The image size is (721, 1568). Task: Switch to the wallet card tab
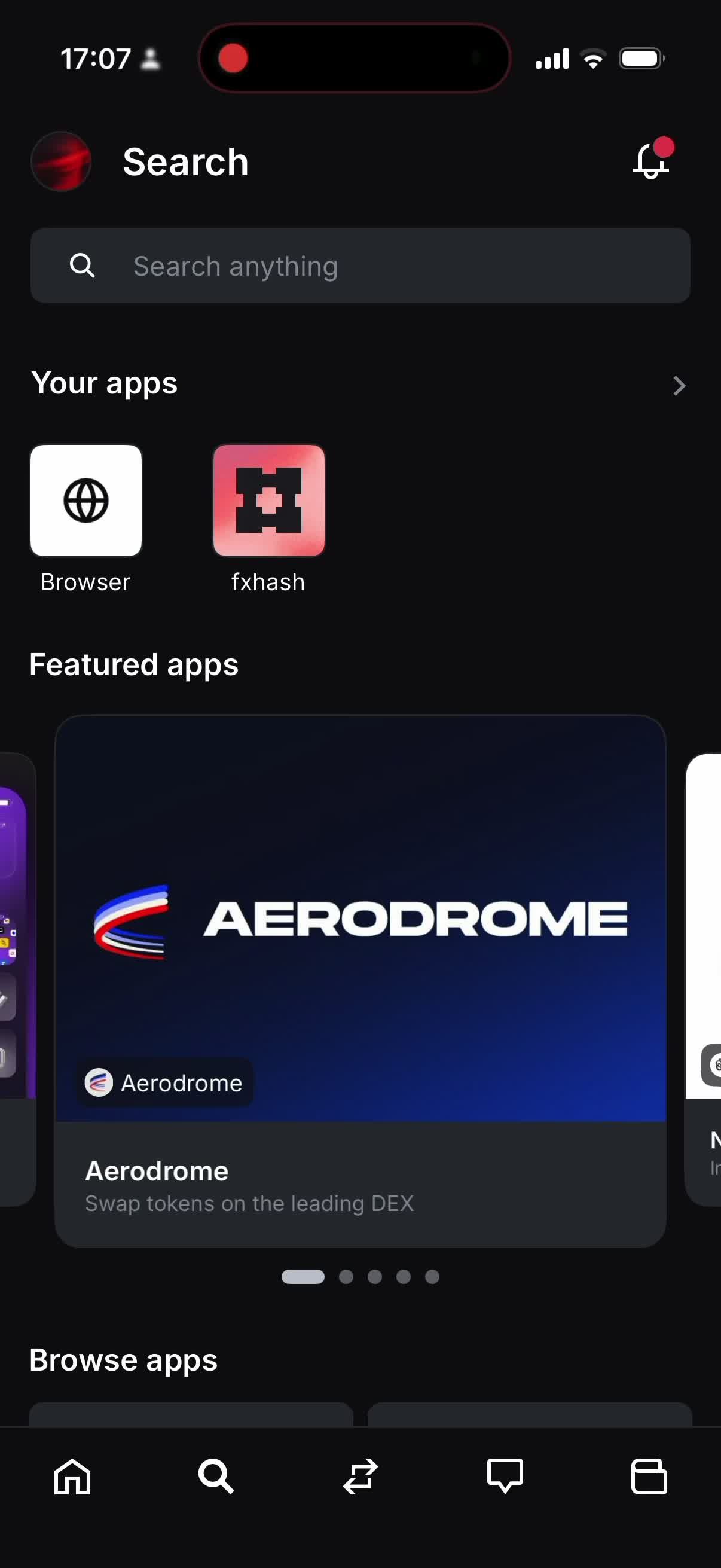pyautogui.click(x=649, y=1476)
